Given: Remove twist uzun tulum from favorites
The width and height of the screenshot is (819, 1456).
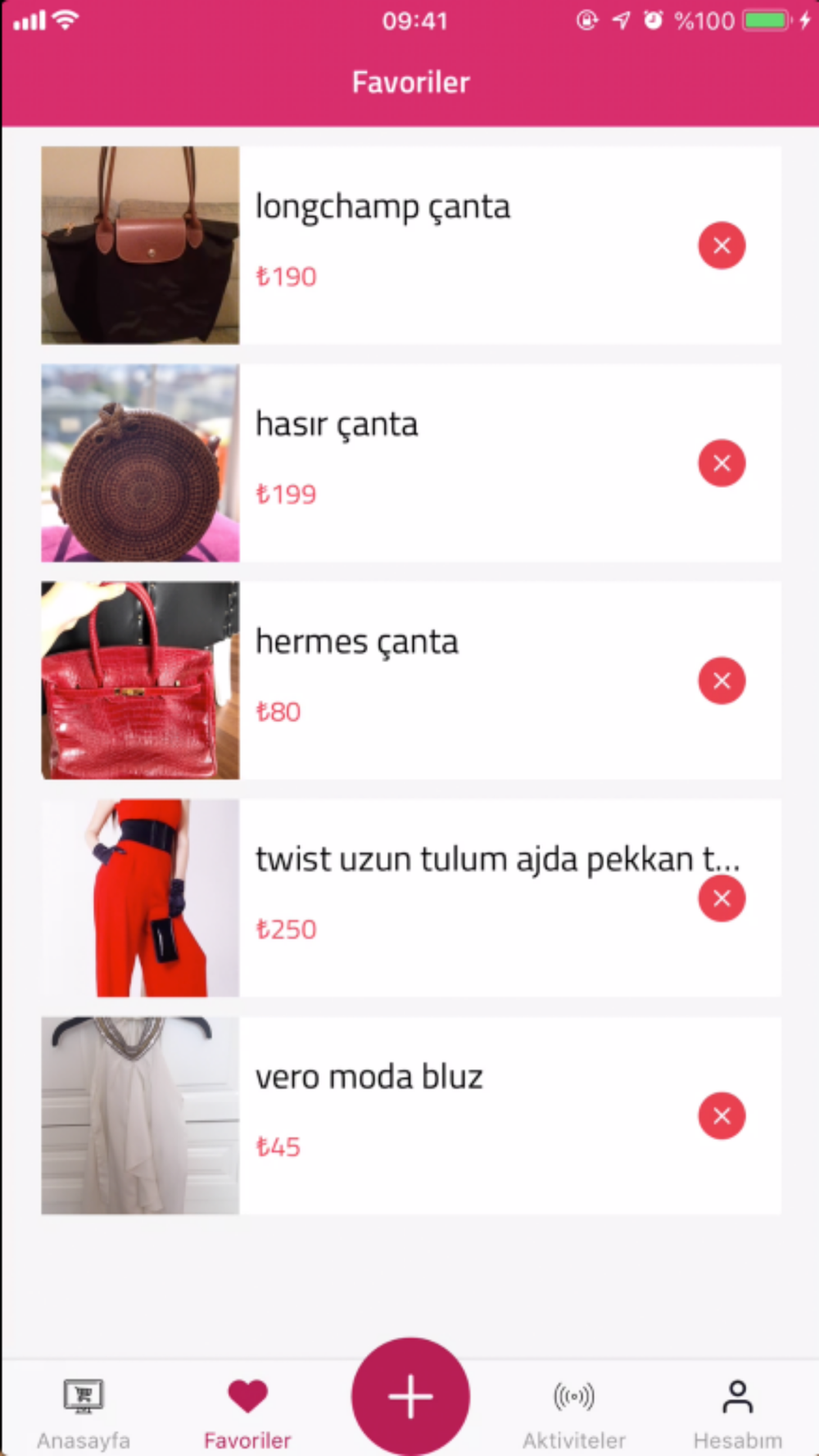Looking at the screenshot, I should tap(722, 898).
